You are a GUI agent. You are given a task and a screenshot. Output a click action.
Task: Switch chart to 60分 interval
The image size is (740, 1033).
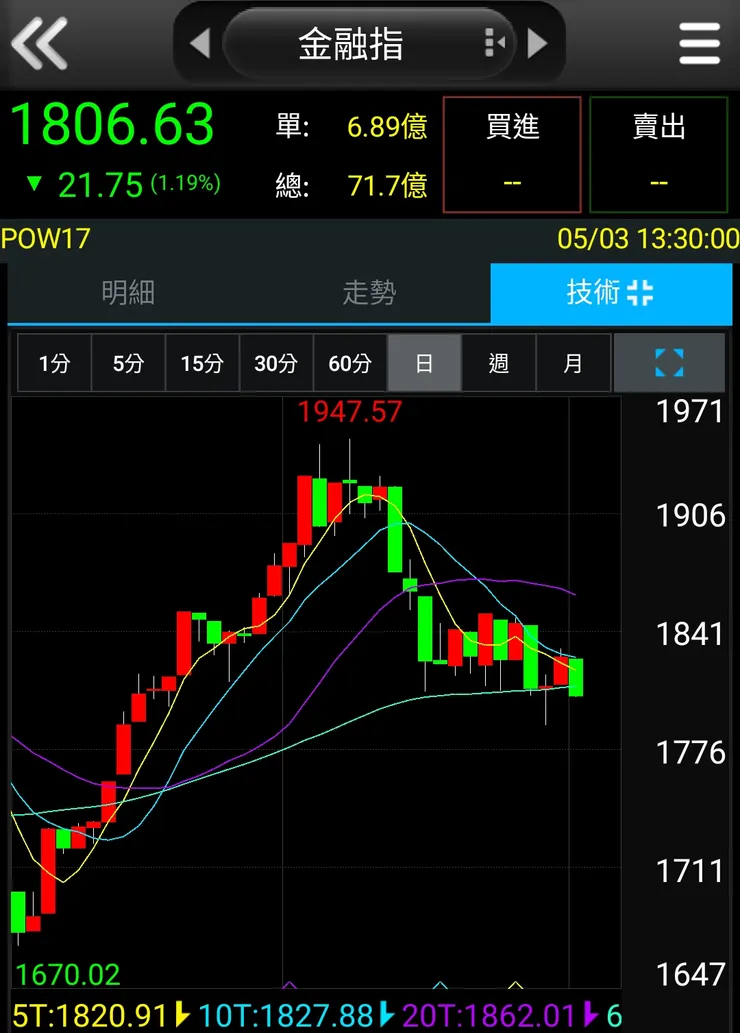click(x=350, y=363)
